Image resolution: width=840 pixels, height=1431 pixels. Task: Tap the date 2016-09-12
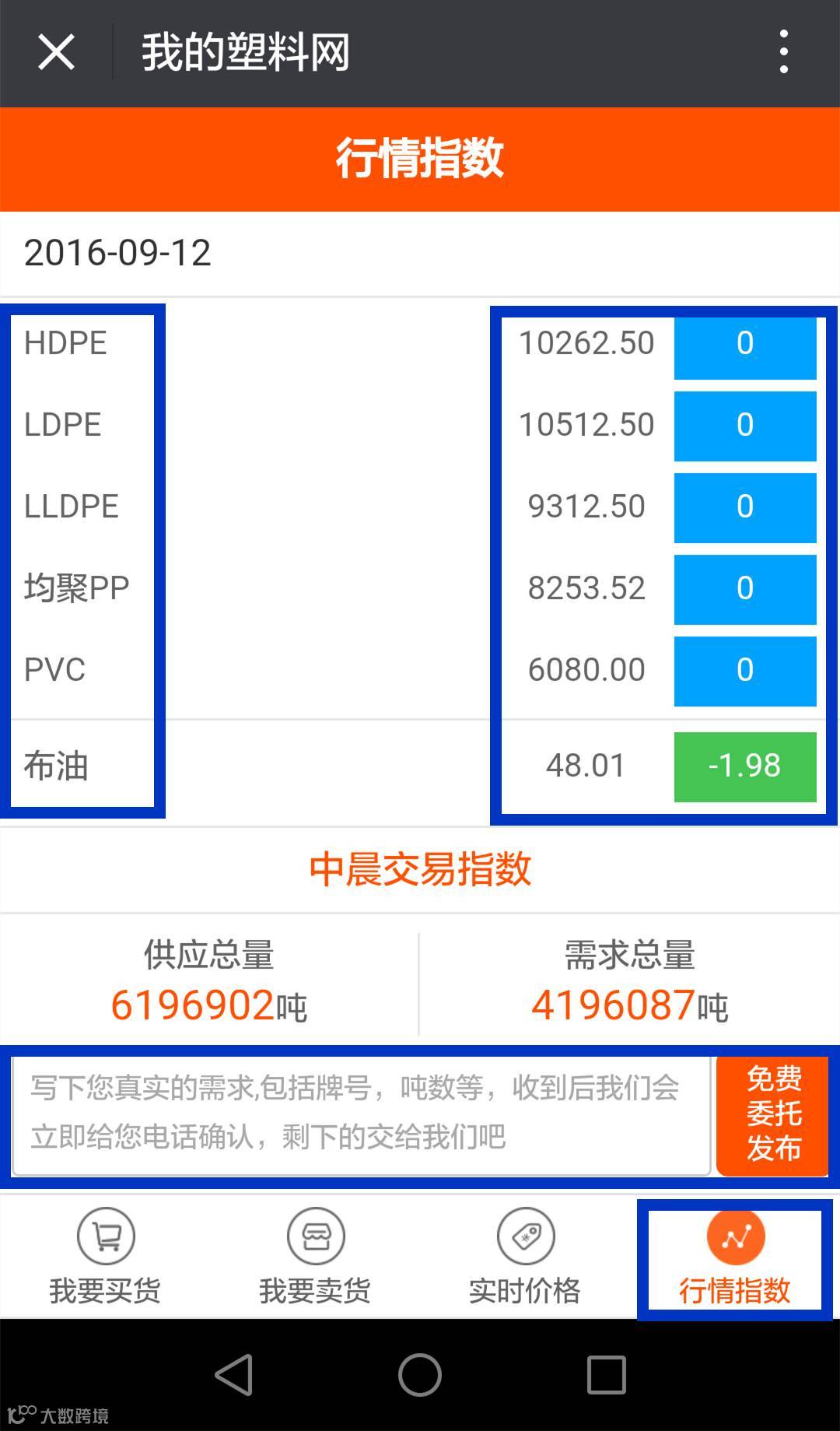click(118, 252)
